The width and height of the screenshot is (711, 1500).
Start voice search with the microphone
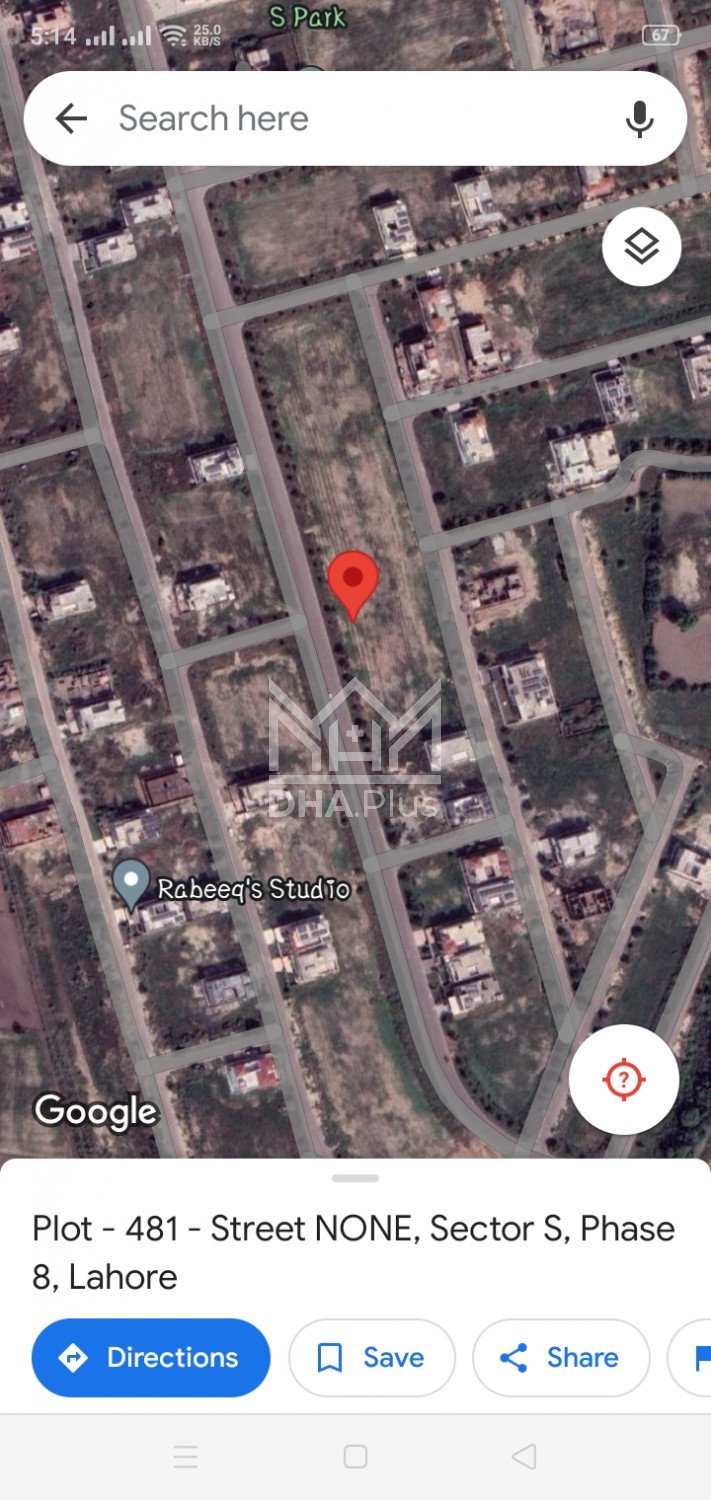click(640, 119)
